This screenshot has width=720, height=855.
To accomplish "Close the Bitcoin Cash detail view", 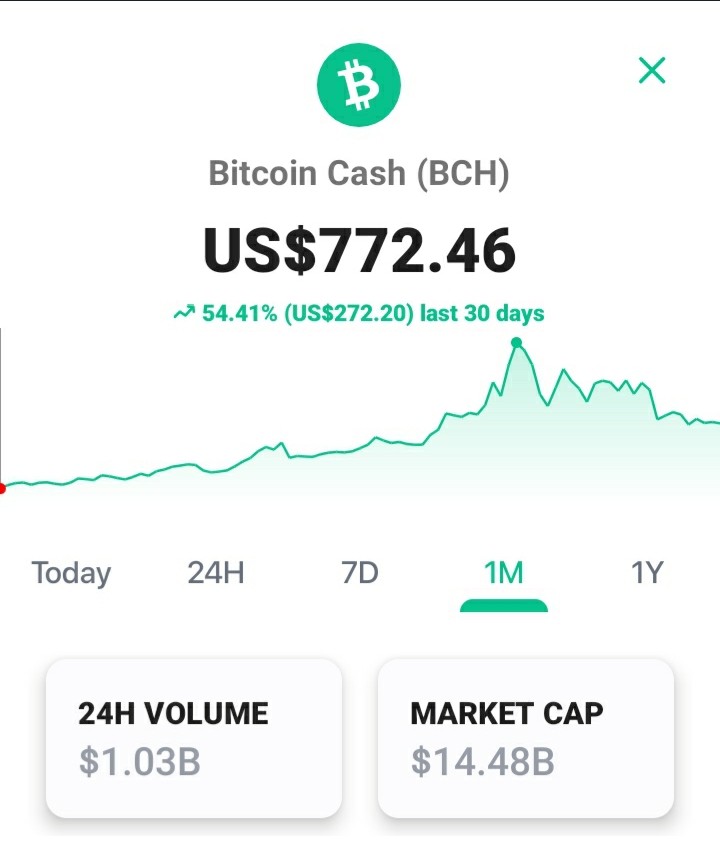I will point(652,70).
